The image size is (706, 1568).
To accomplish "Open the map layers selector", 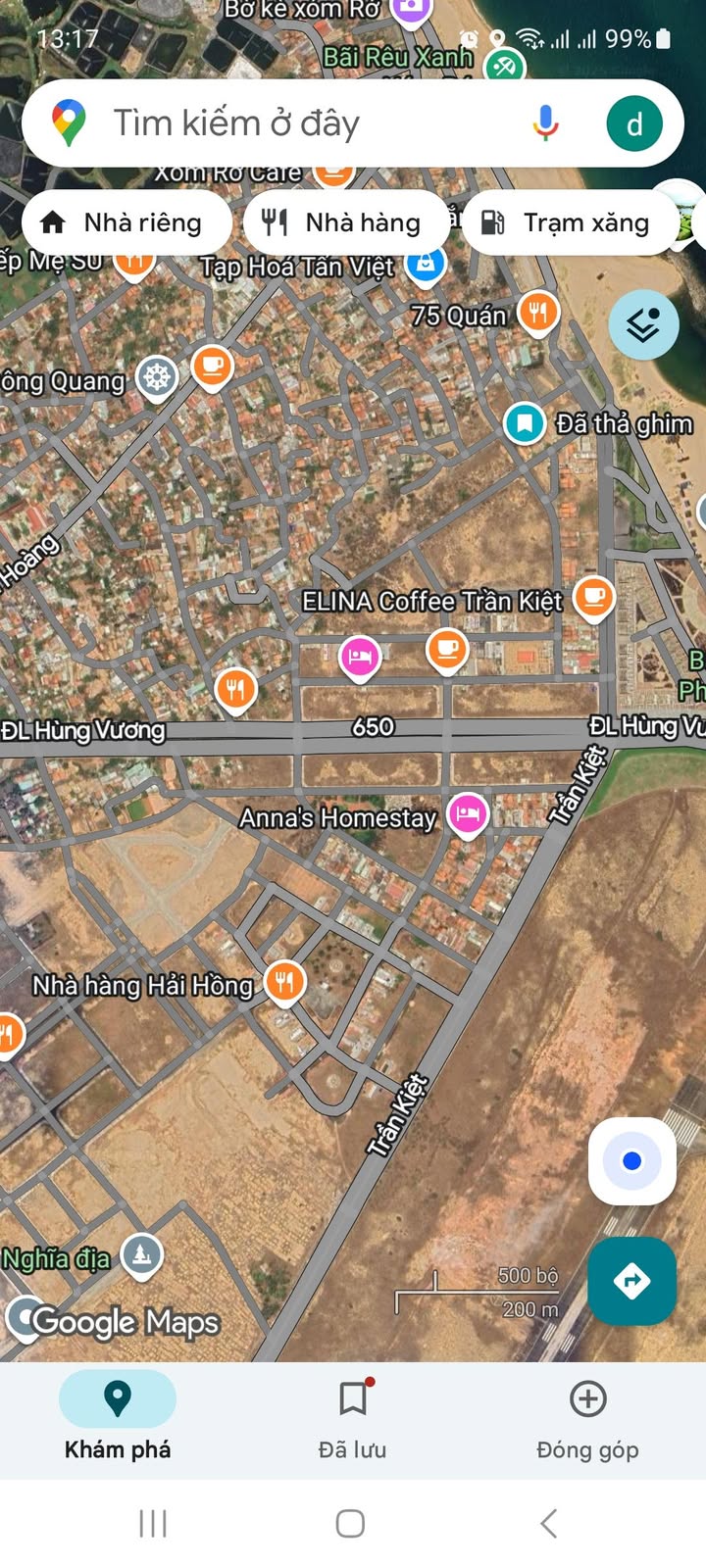I will 643,324.
